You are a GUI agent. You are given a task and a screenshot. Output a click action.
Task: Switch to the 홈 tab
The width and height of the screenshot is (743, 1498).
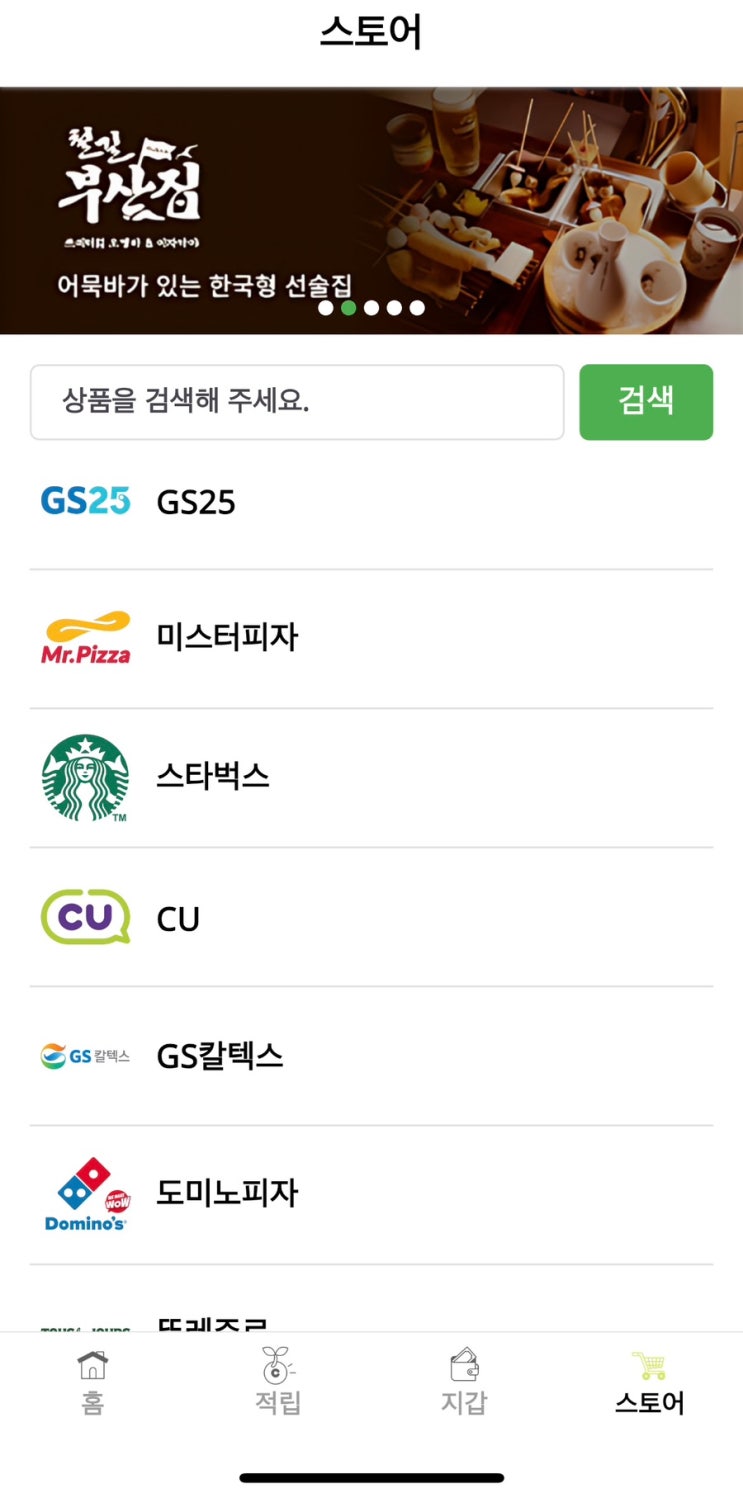tap(93, 1382)
